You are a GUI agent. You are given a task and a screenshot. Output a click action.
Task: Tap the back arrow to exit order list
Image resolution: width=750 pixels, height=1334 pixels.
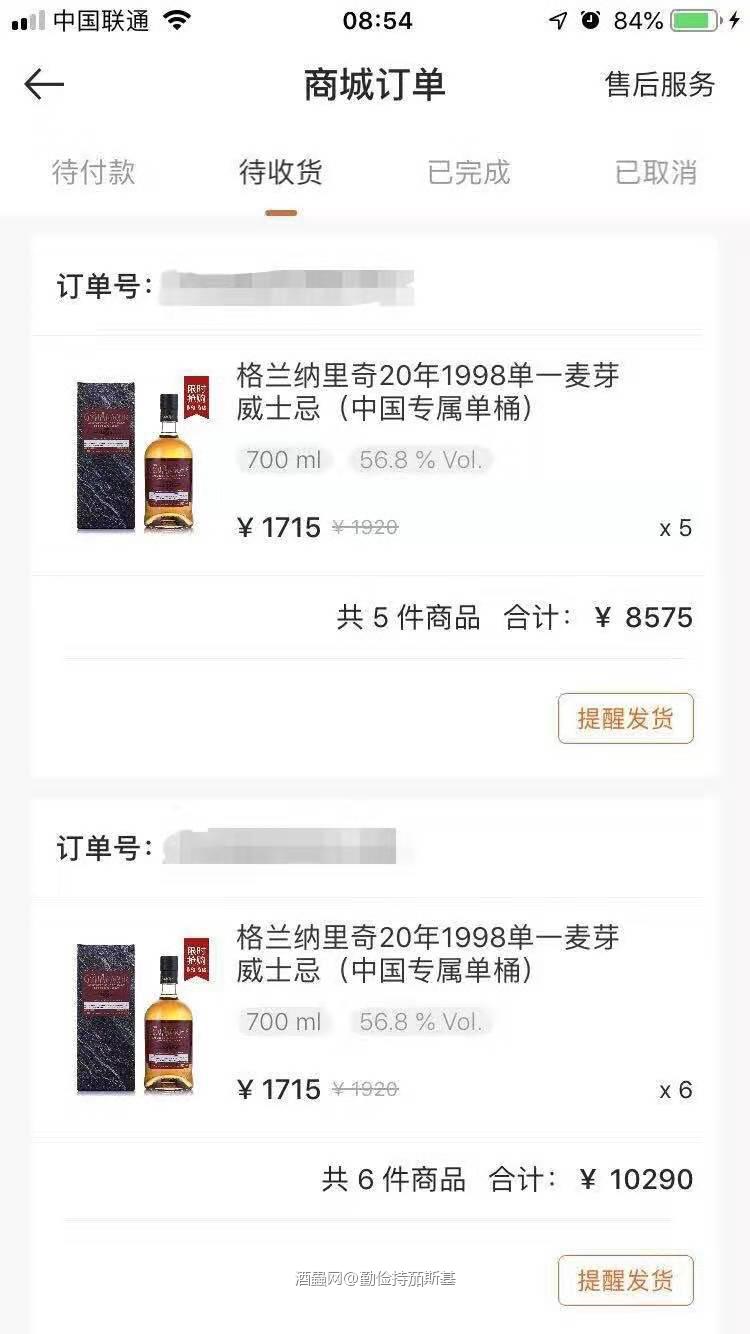(42, 84)
